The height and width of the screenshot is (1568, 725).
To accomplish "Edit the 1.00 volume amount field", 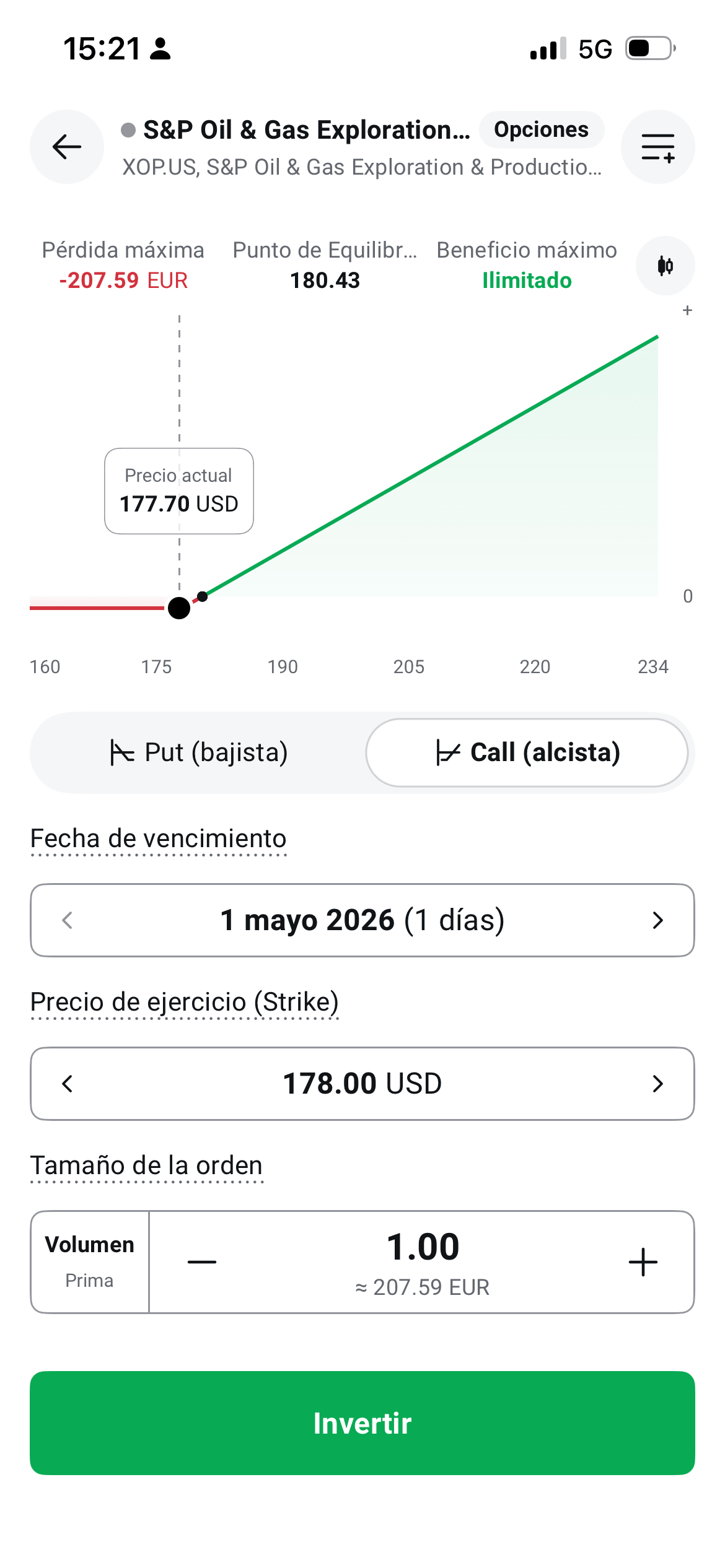I will 423,1247.
